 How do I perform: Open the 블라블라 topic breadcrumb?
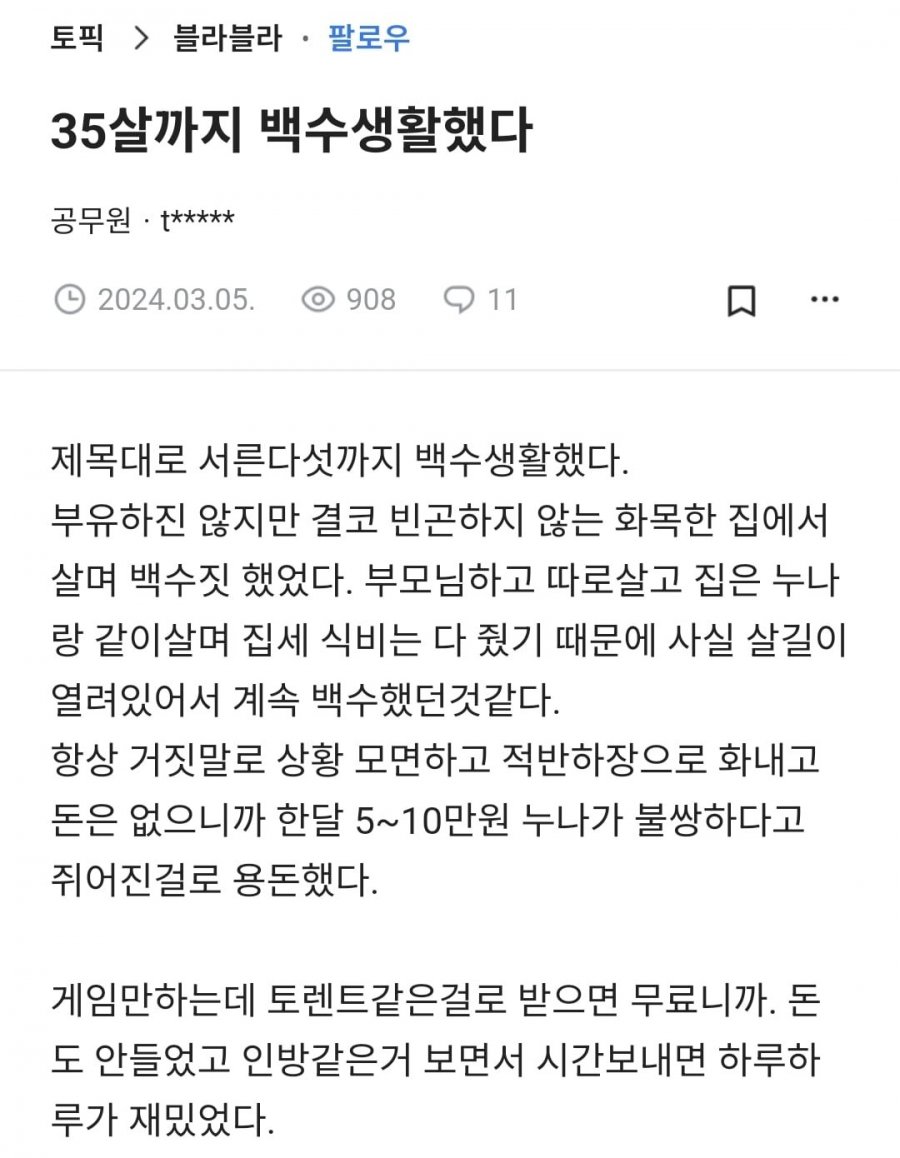[228, 39]
